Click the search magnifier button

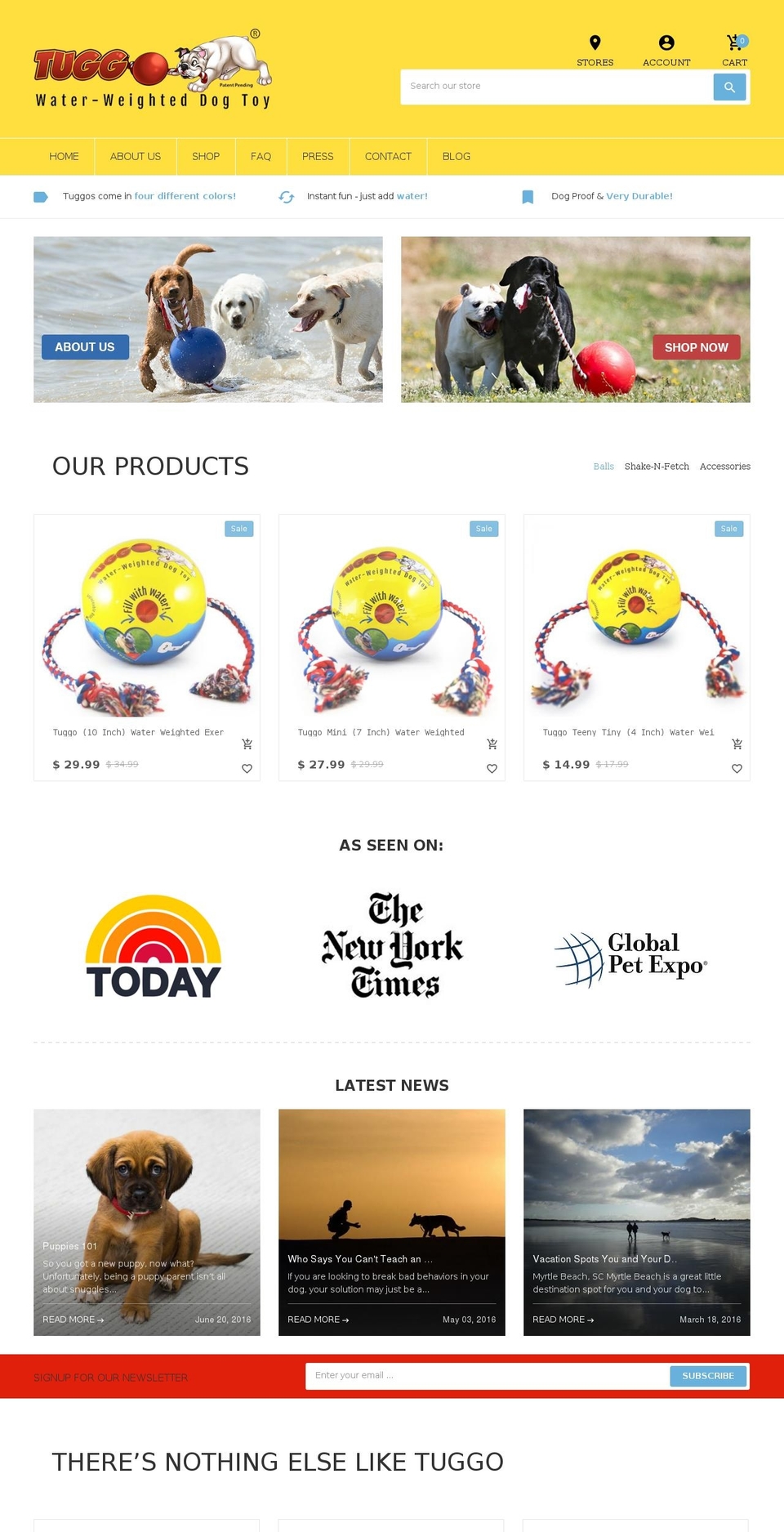tap(728, 86)
